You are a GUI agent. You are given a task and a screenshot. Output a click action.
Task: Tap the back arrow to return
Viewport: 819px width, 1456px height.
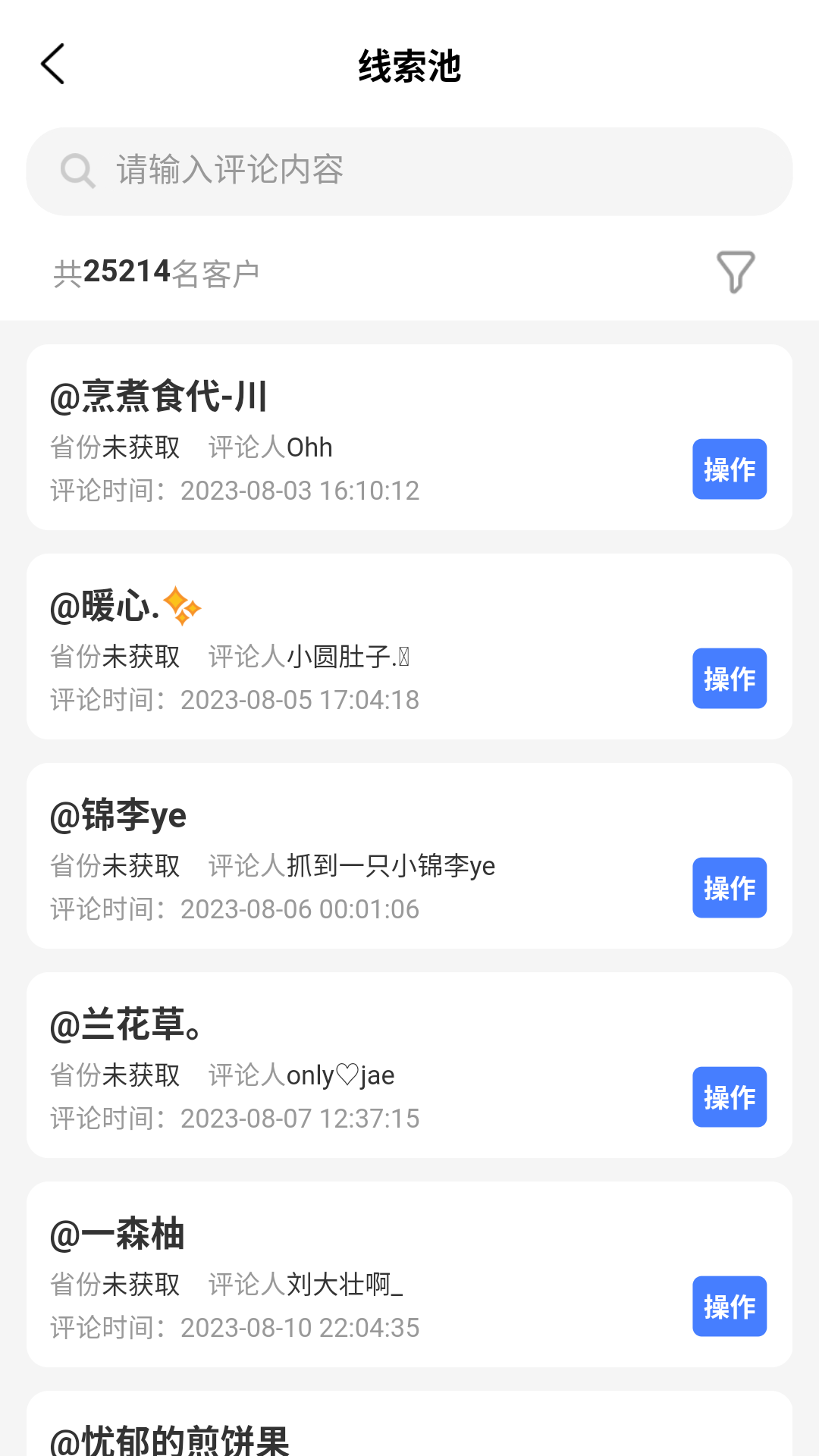click(x=52, y=64)
